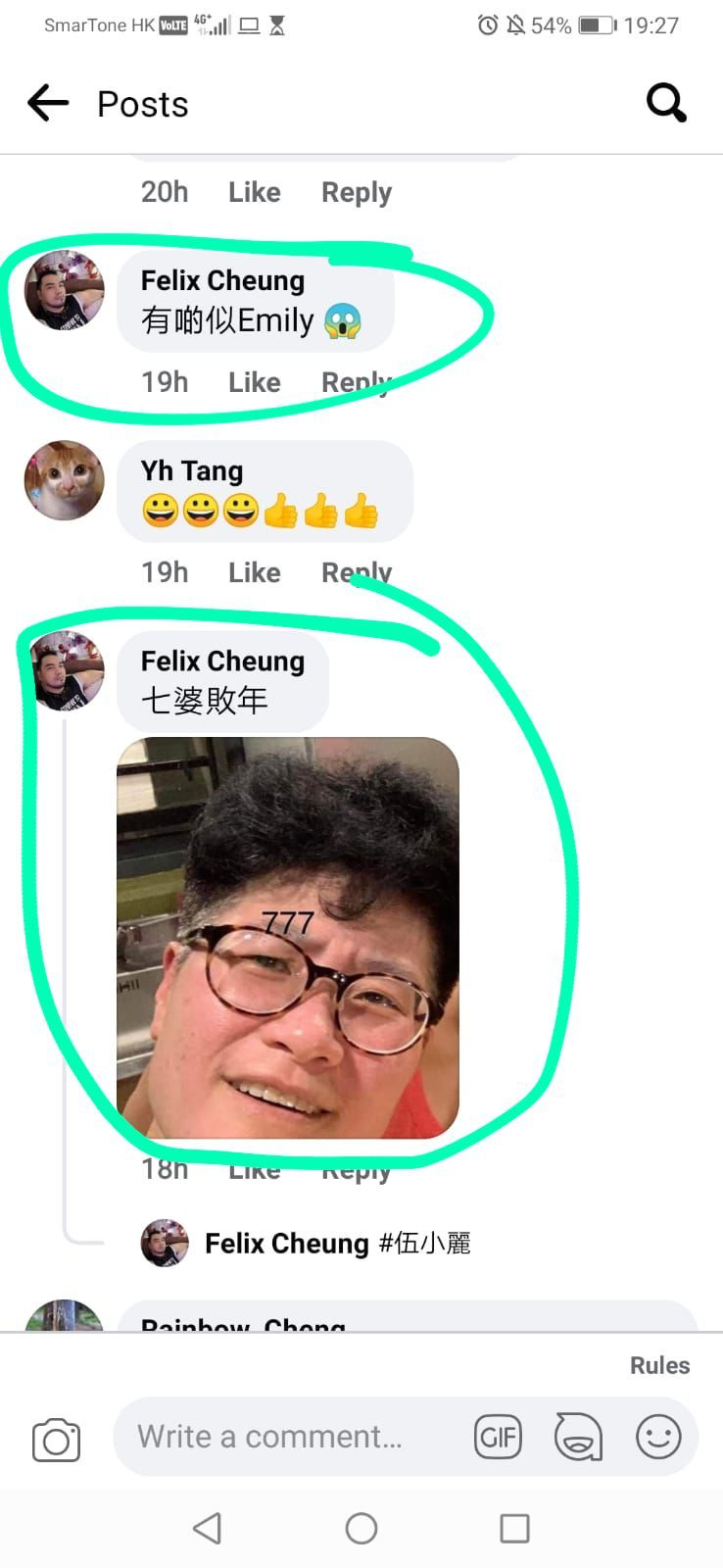Open Yh Tang's profile picture
Screen dimensions: 723x1568
64,480
